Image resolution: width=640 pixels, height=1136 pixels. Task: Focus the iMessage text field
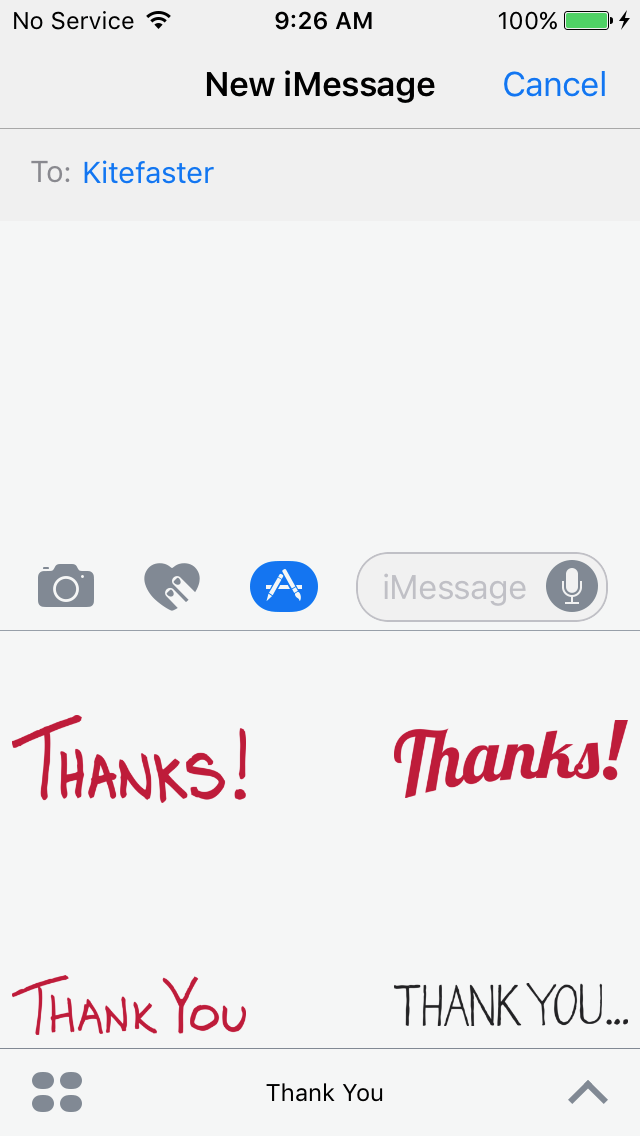(x=454, y=587)
